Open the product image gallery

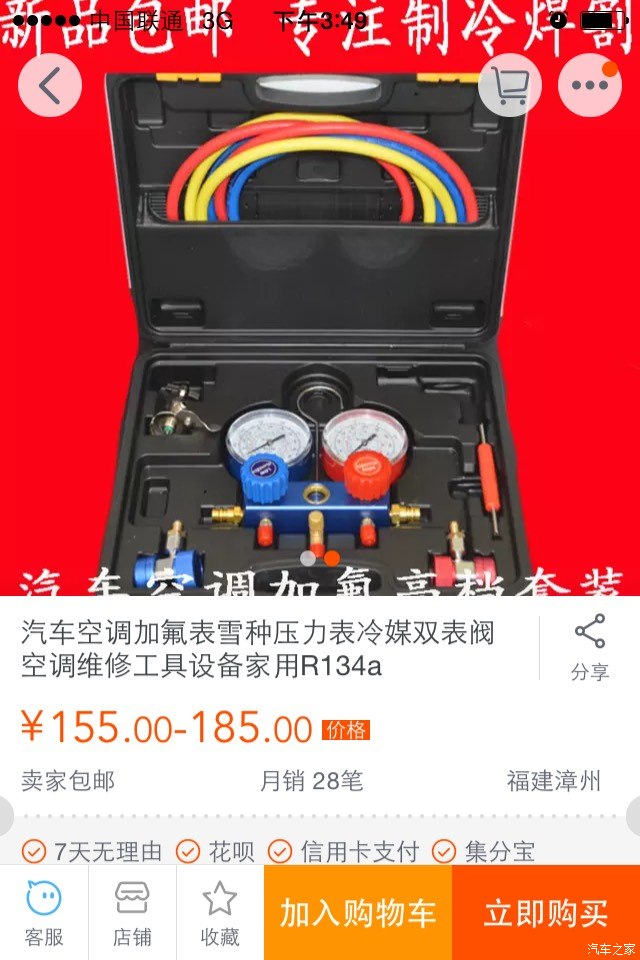[x=320, y=330]
